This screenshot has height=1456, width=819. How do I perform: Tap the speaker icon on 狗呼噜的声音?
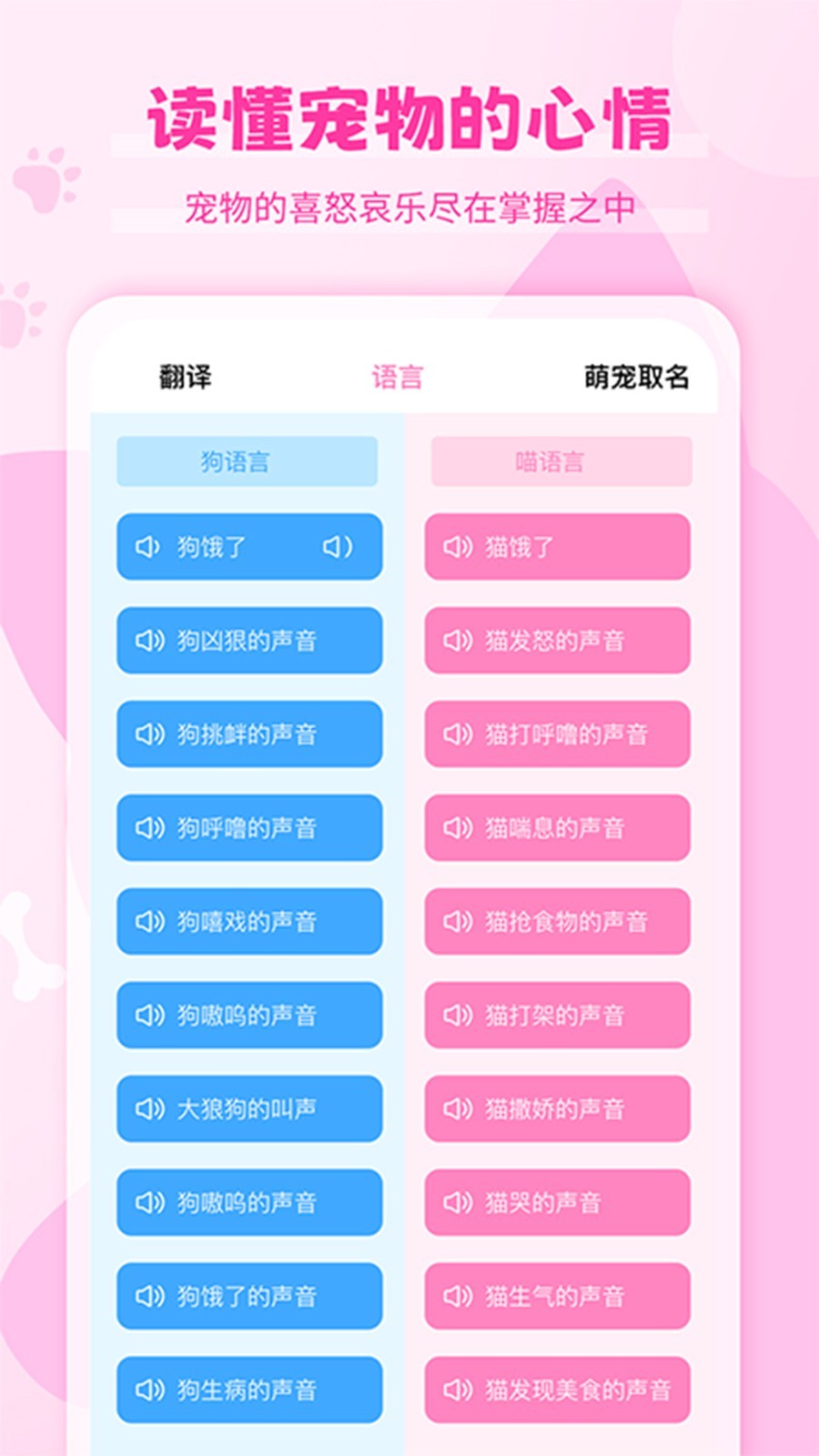(148, 828)
